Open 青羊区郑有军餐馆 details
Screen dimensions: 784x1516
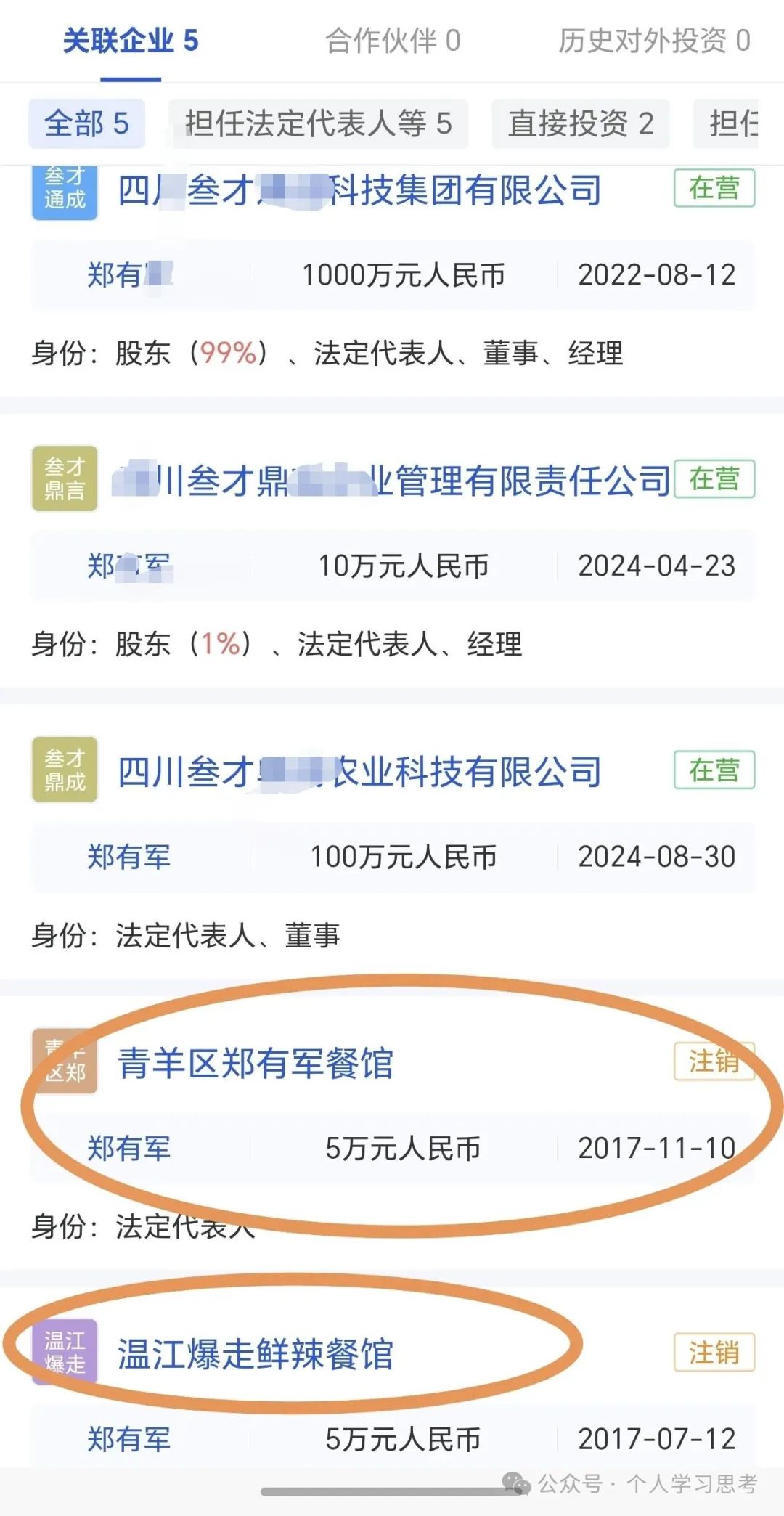tap(256, 1064)
